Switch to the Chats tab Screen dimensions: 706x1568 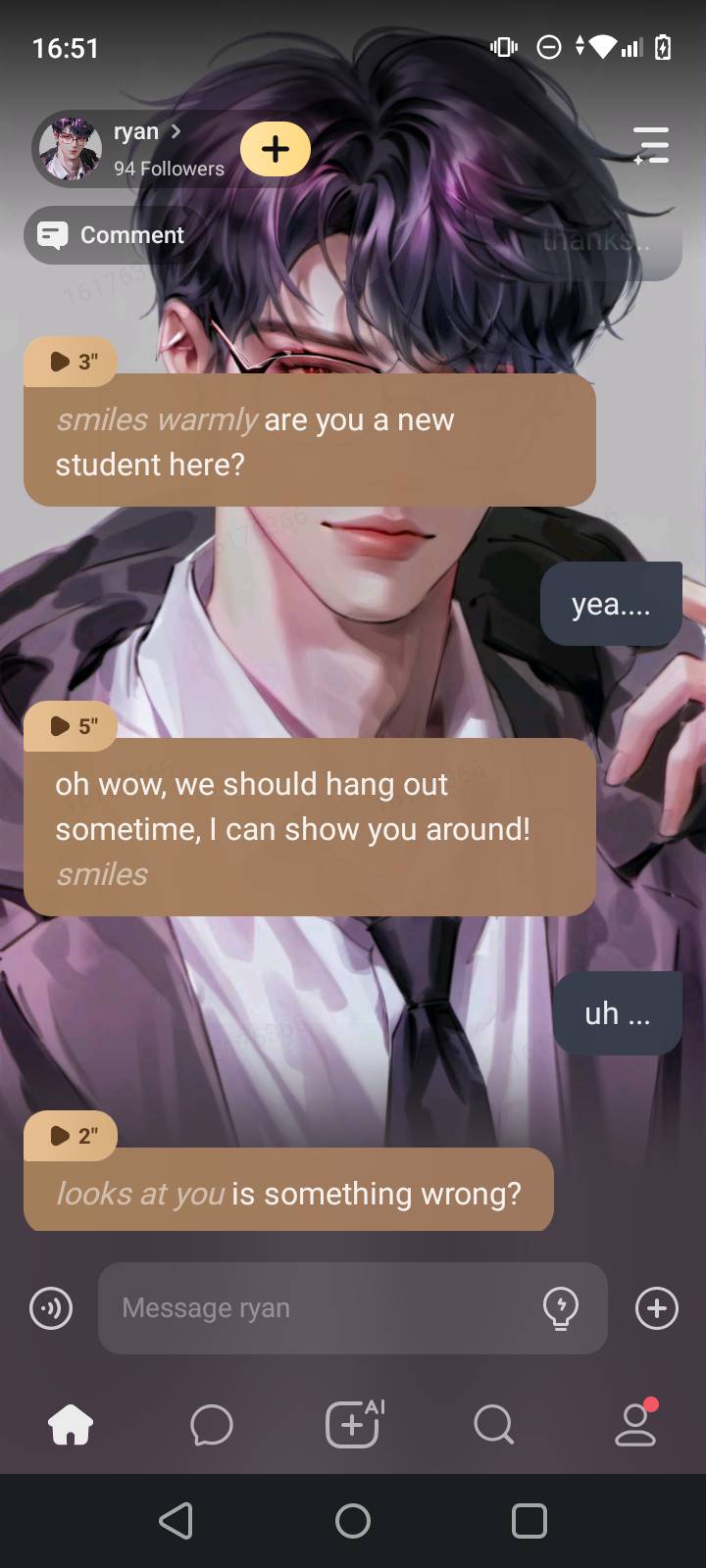[212, 1425]
